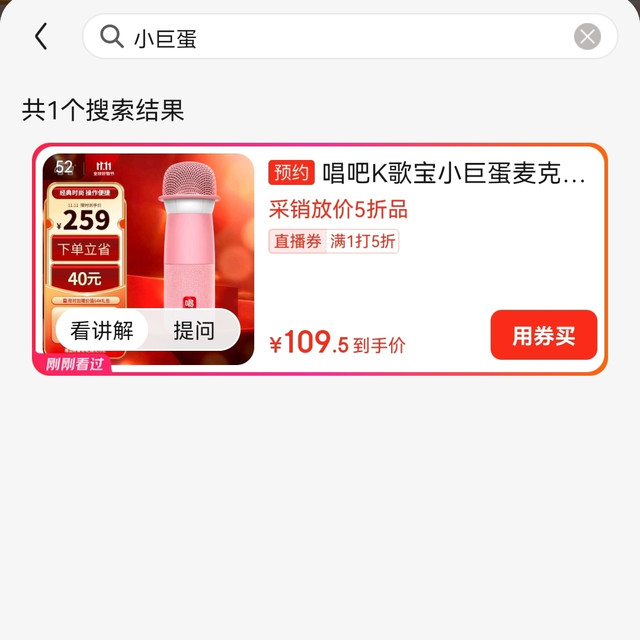The height and width of the screenshot is (640, 640).
Task: Tap the search field containing 小巨蛋
Action: pyautogui.click(x=340, y=38)
